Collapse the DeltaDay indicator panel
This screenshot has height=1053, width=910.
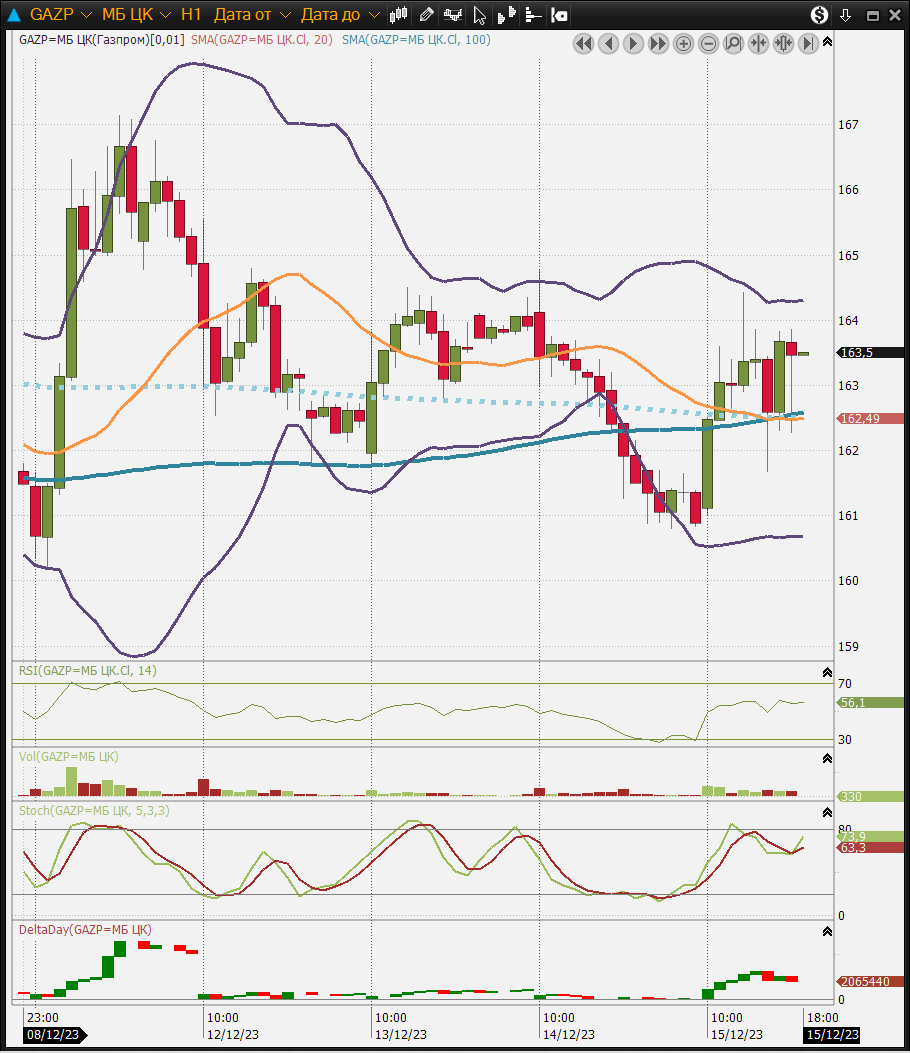click(827, 931)
